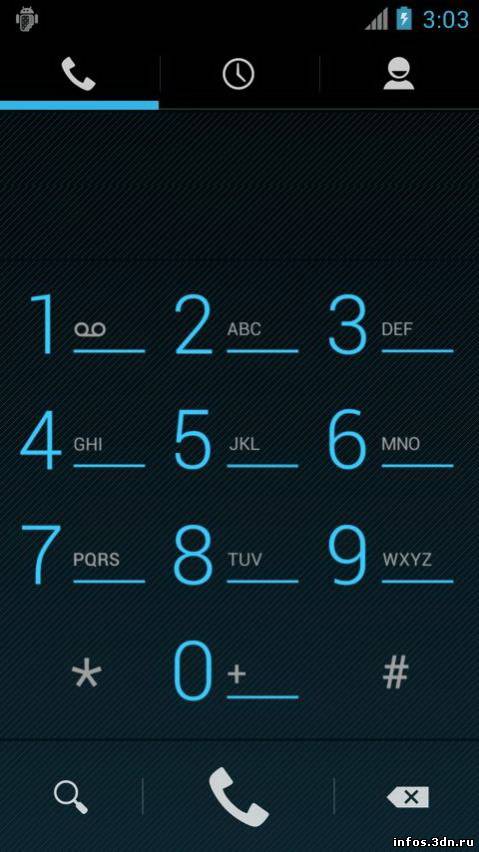Open the contacts person tab

point(399,74)
